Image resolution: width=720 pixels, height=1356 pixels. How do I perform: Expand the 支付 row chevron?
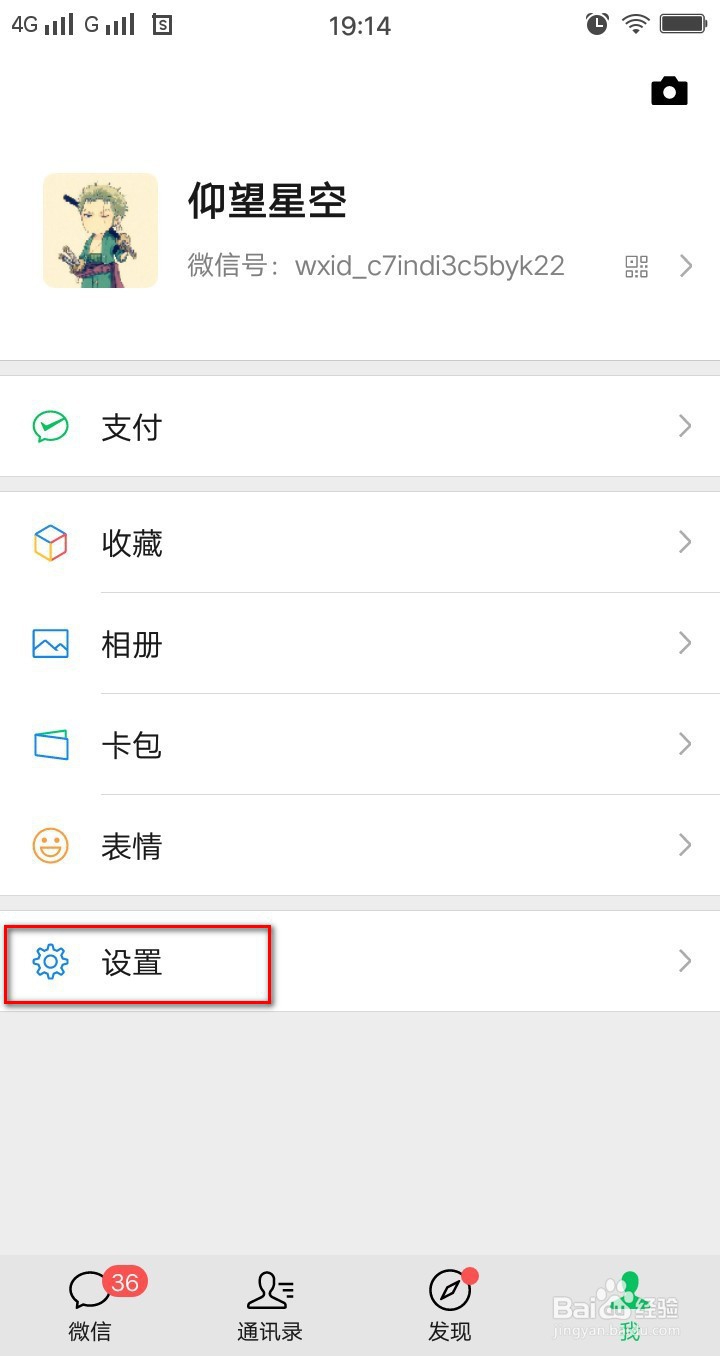[x=686, y=426]
